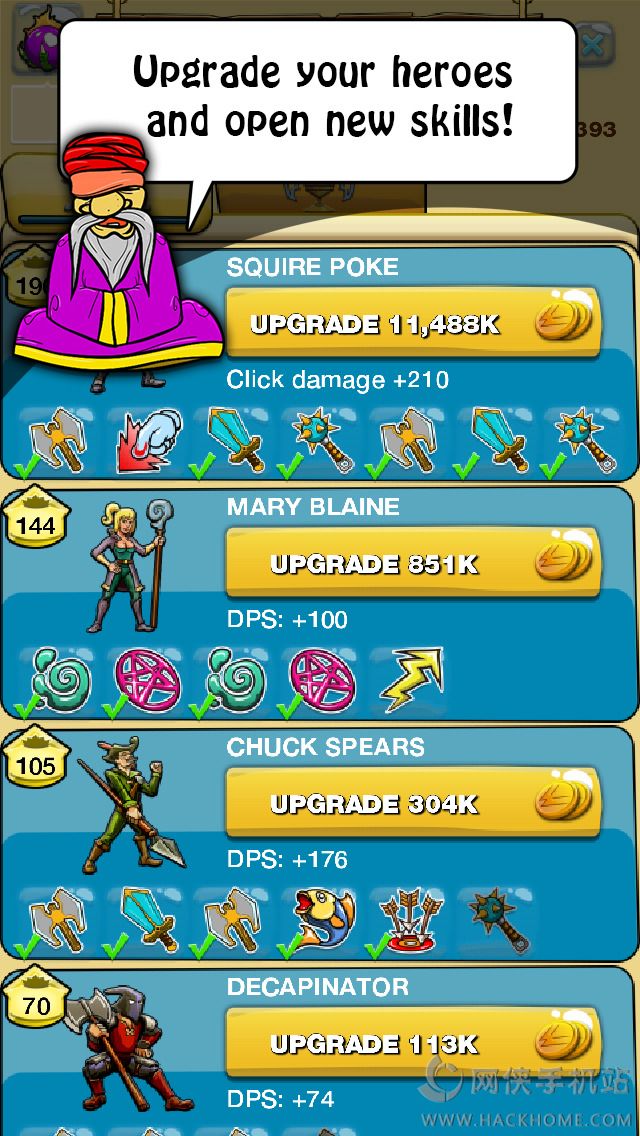Upgrade Decapinator for 113K
This screenshot has height=1136, width=640.
coord(412,1044)
